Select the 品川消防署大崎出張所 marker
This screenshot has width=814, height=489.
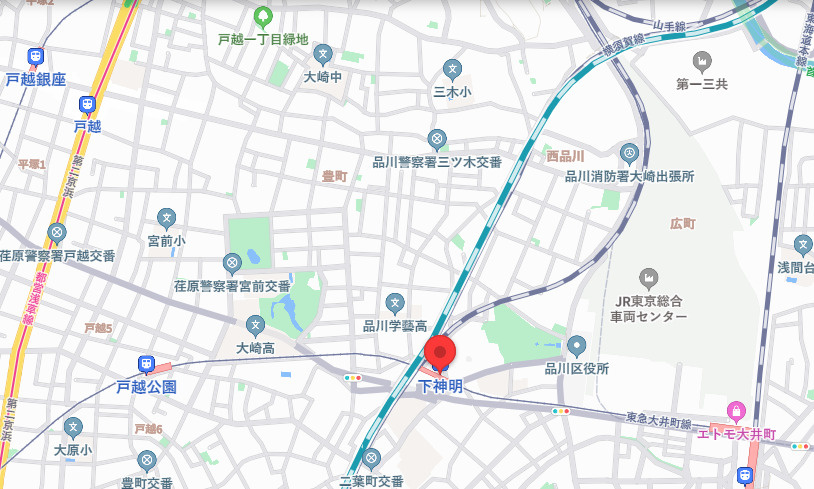pyautogui.click(x=629, y=154)
